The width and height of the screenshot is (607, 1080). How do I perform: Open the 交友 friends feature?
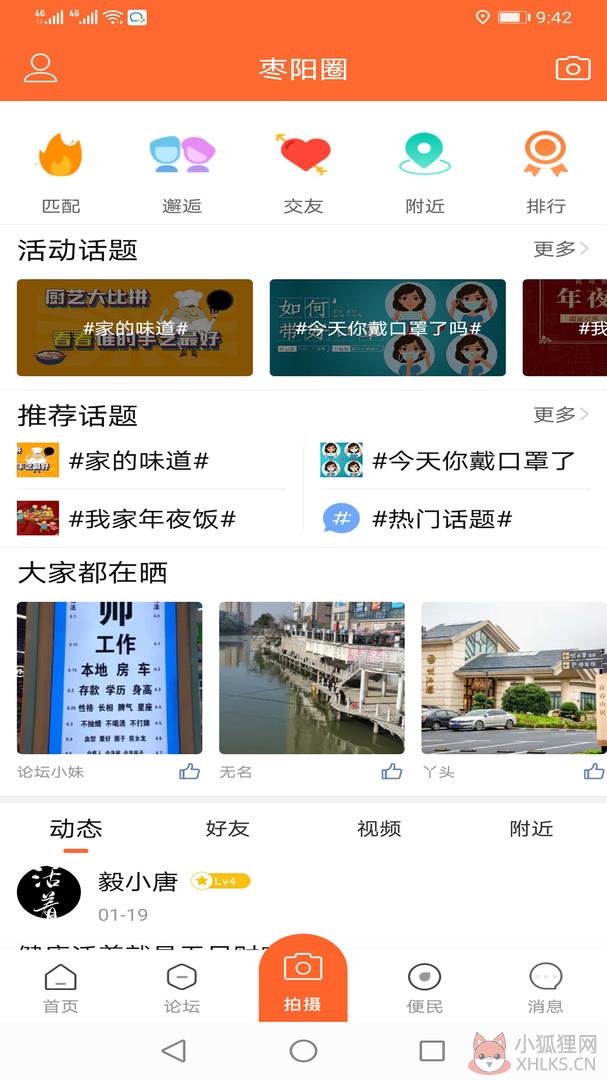(303, 174)
